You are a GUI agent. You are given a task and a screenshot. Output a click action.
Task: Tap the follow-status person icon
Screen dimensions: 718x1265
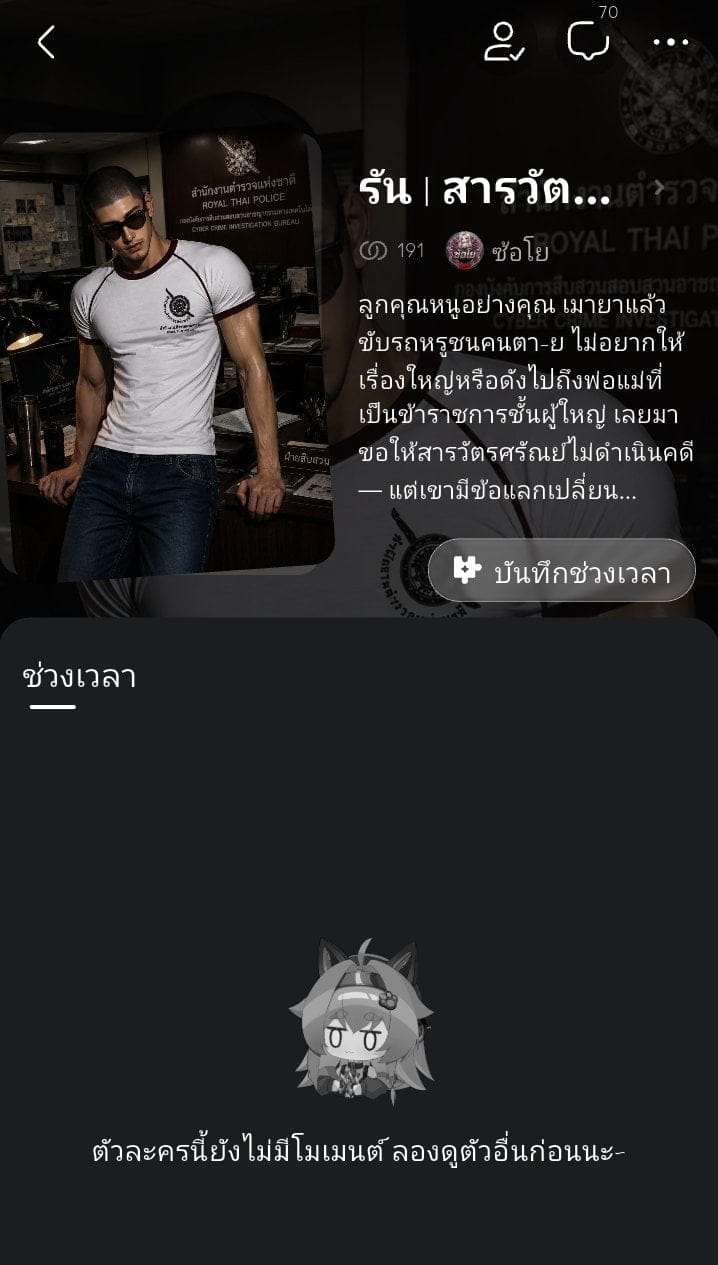[503, 42]
